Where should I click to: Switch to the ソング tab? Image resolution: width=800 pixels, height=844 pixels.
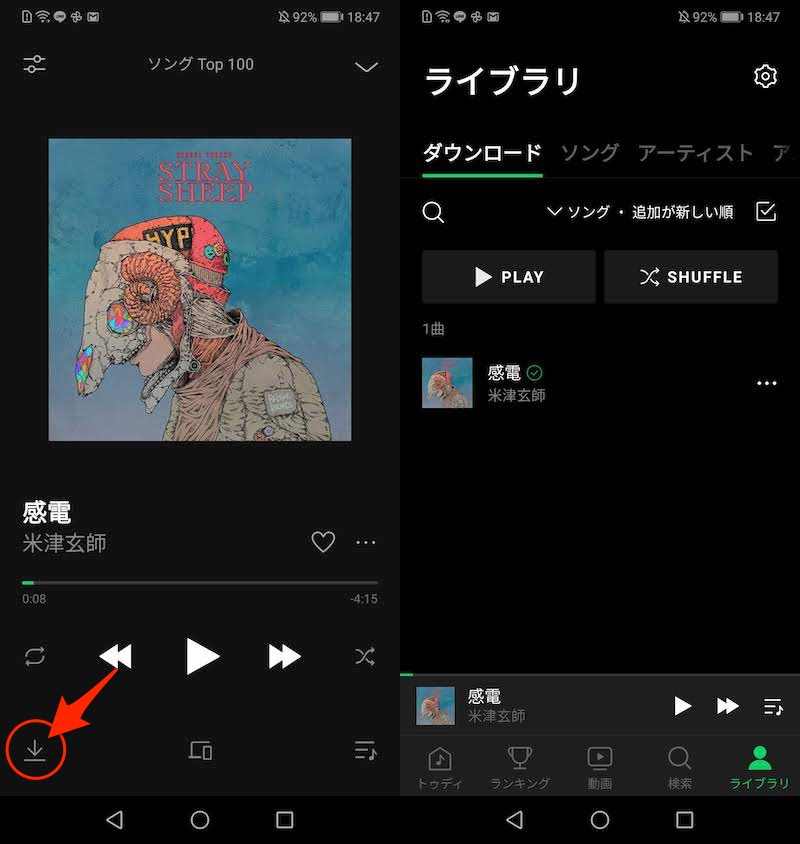point(589,153)
